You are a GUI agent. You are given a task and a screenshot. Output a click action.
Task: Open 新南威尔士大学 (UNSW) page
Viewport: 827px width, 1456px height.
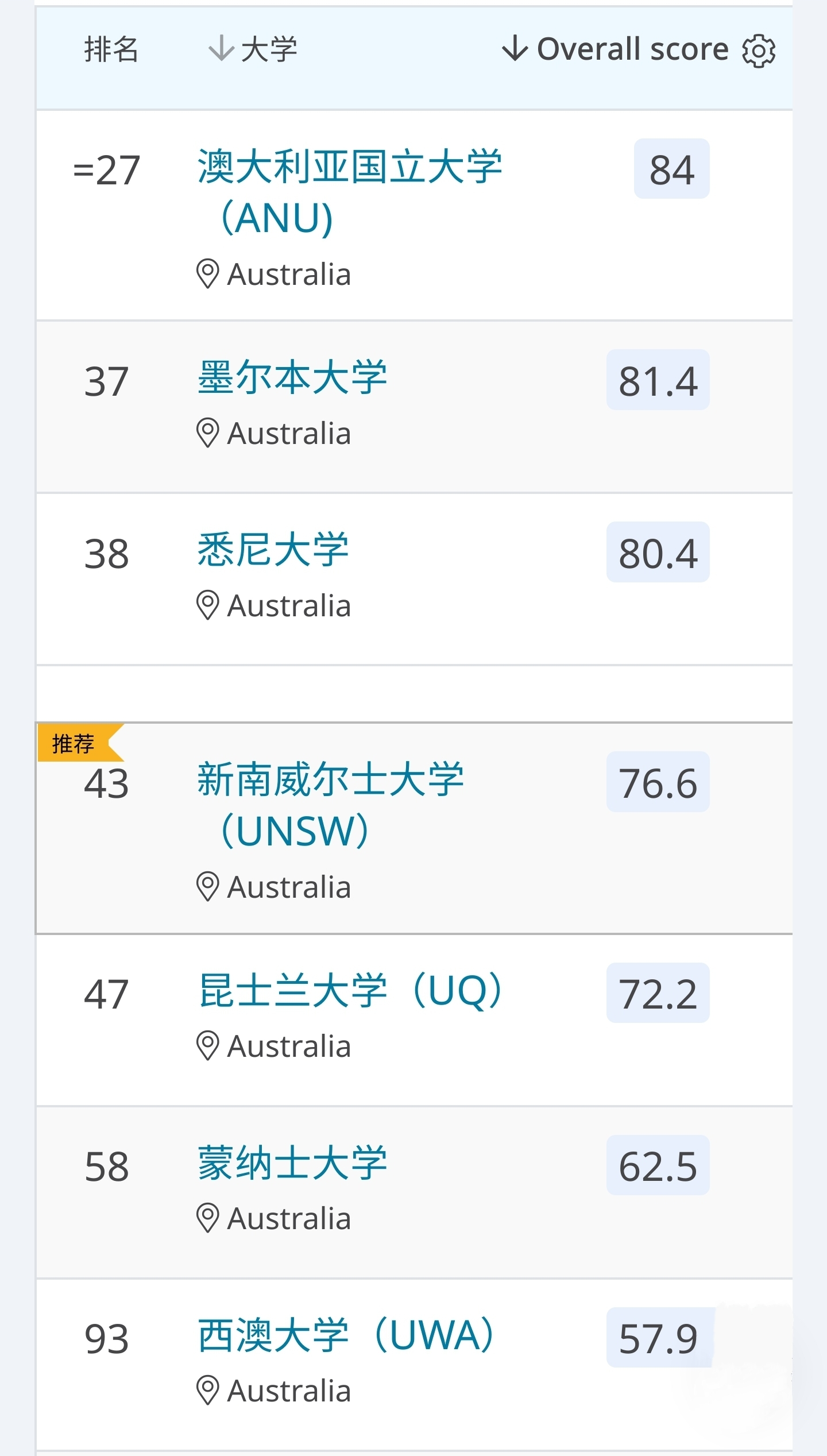click(x=331, y=805)
